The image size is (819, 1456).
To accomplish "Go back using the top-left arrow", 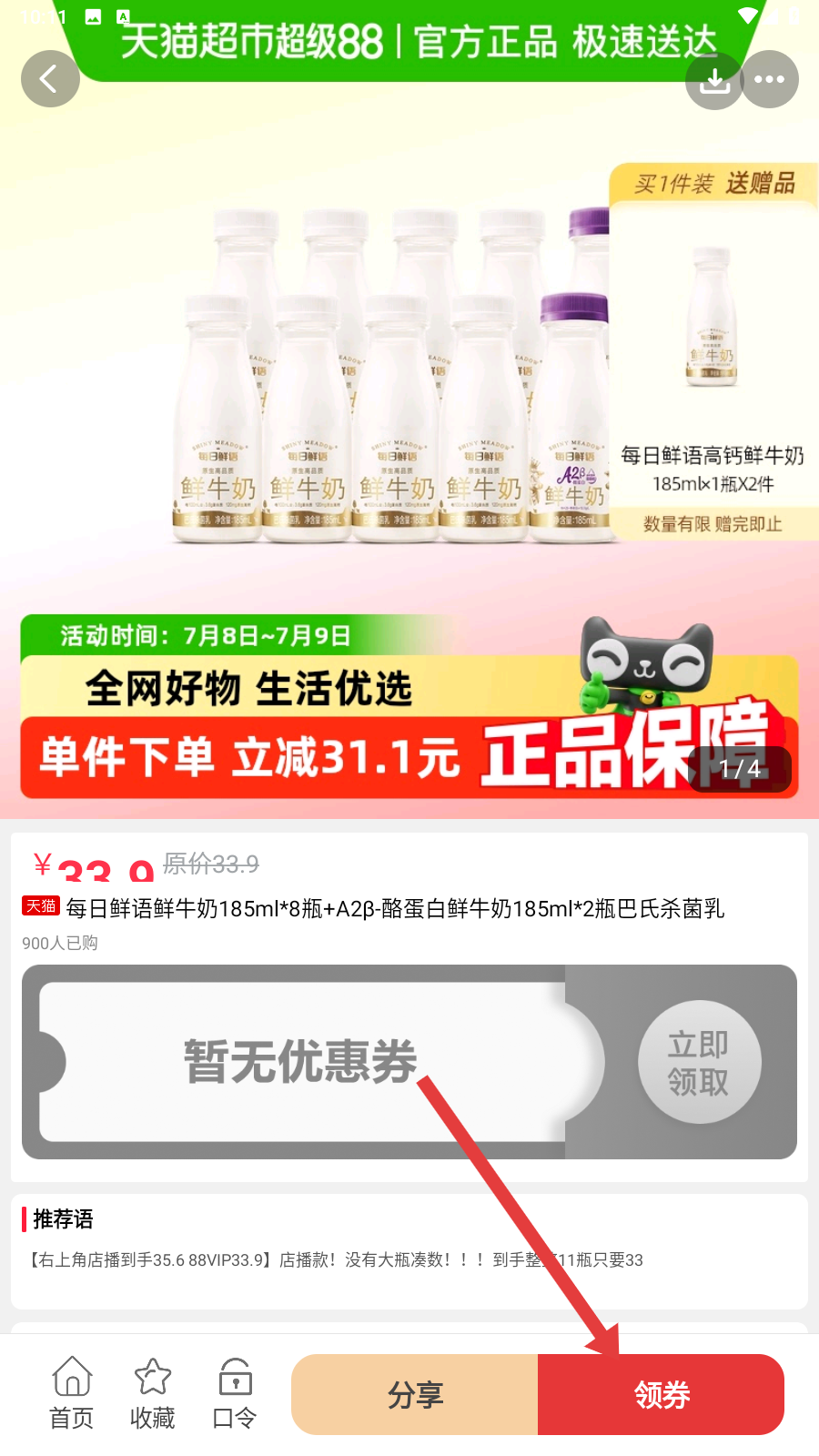I will pos(50,79).
